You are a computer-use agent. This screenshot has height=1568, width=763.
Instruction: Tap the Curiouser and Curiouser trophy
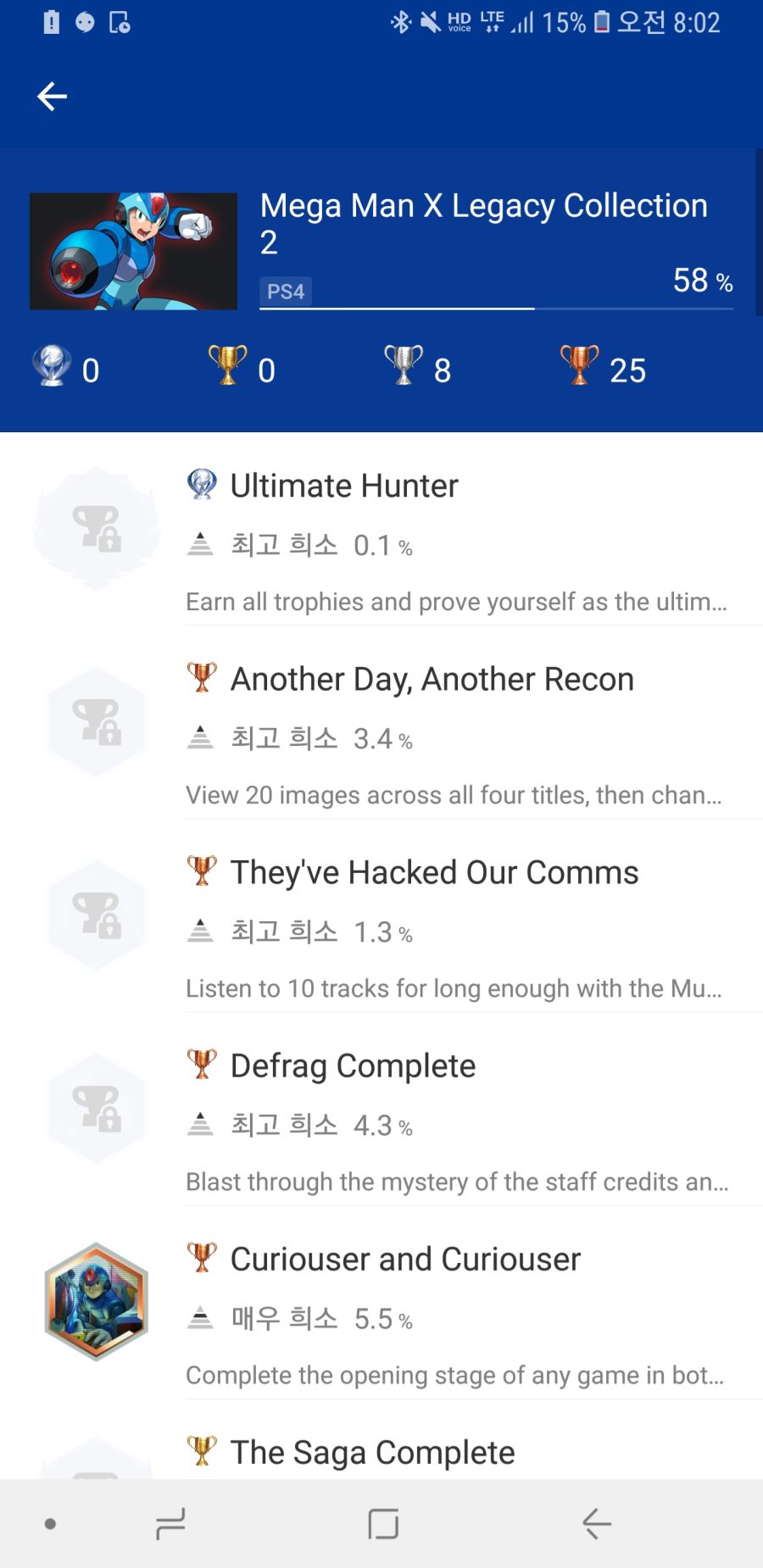(x=405, y=1259)
